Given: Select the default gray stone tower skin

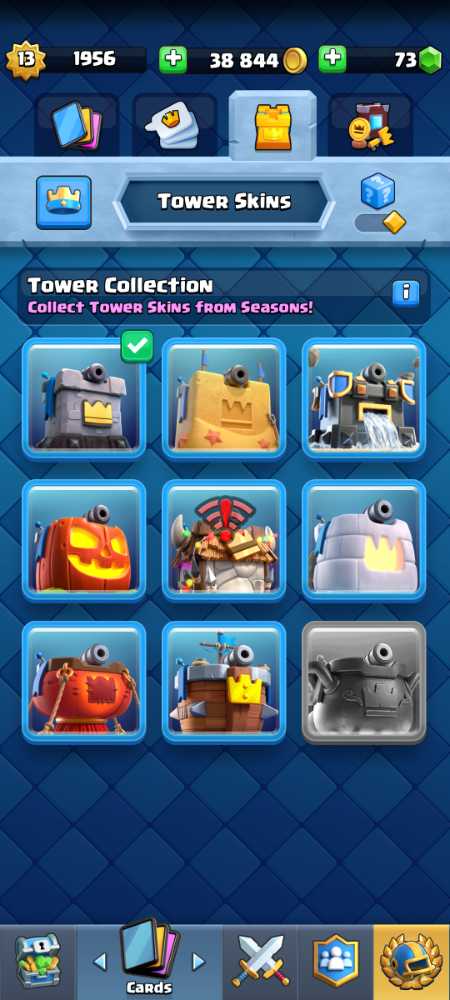Looking at the screenshot, I should (84, 398).
